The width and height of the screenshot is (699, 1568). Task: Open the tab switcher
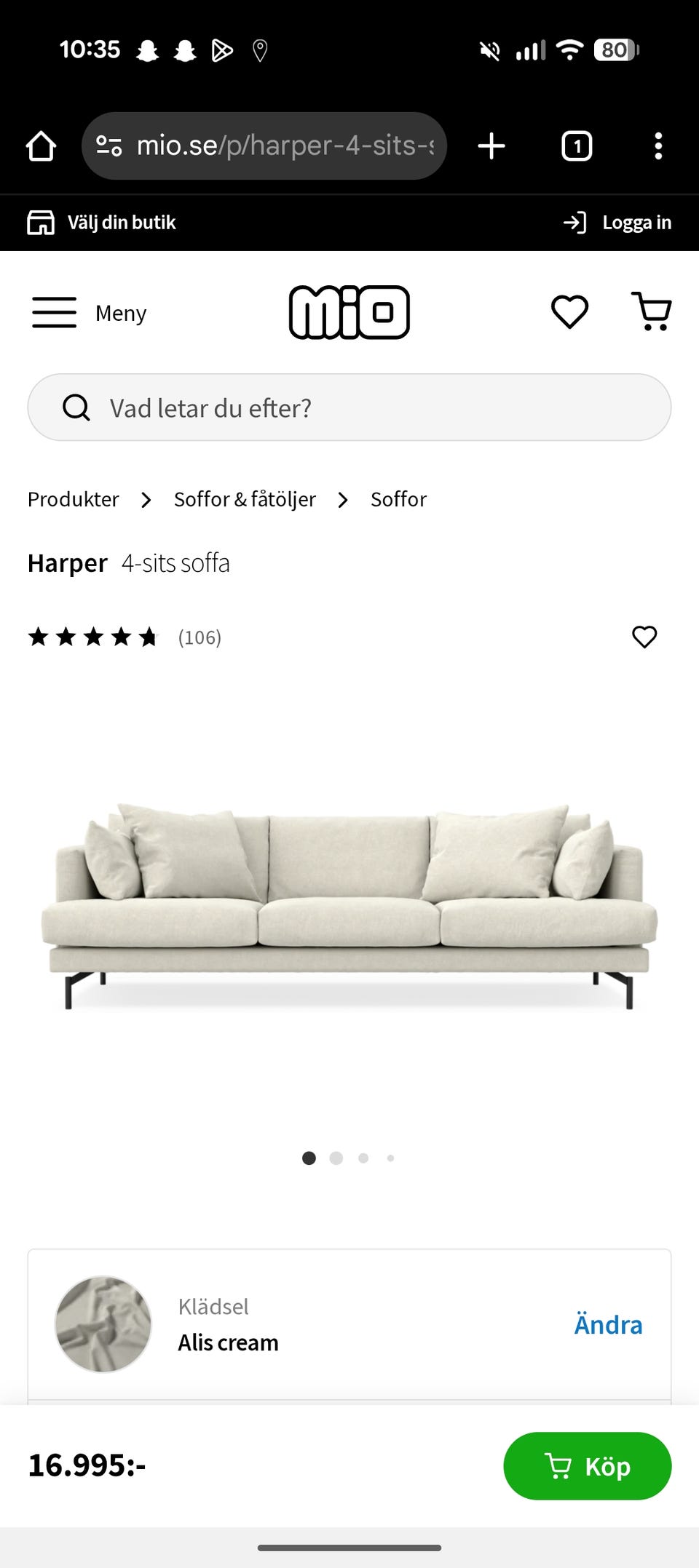tap(577, 146)
